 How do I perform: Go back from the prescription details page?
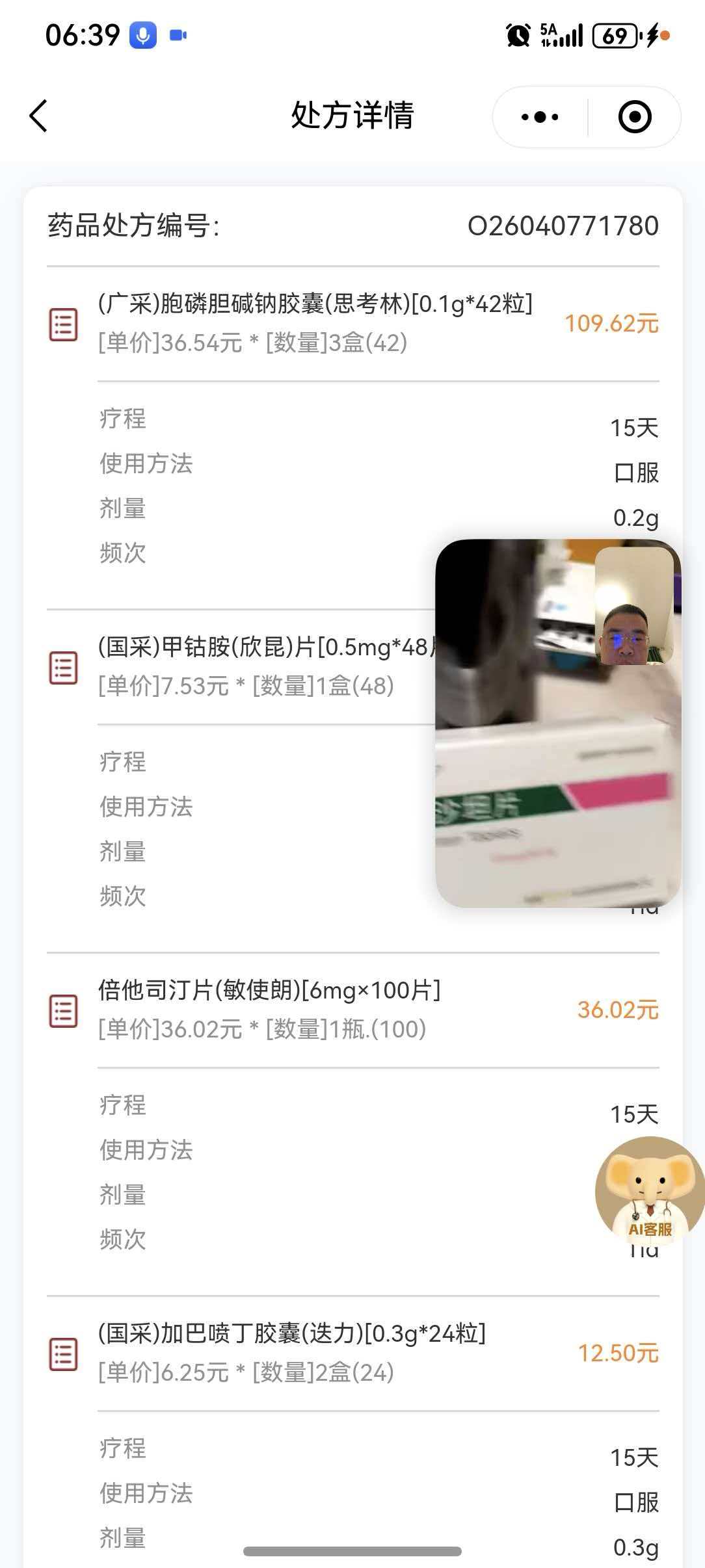[x=39, y=116]
